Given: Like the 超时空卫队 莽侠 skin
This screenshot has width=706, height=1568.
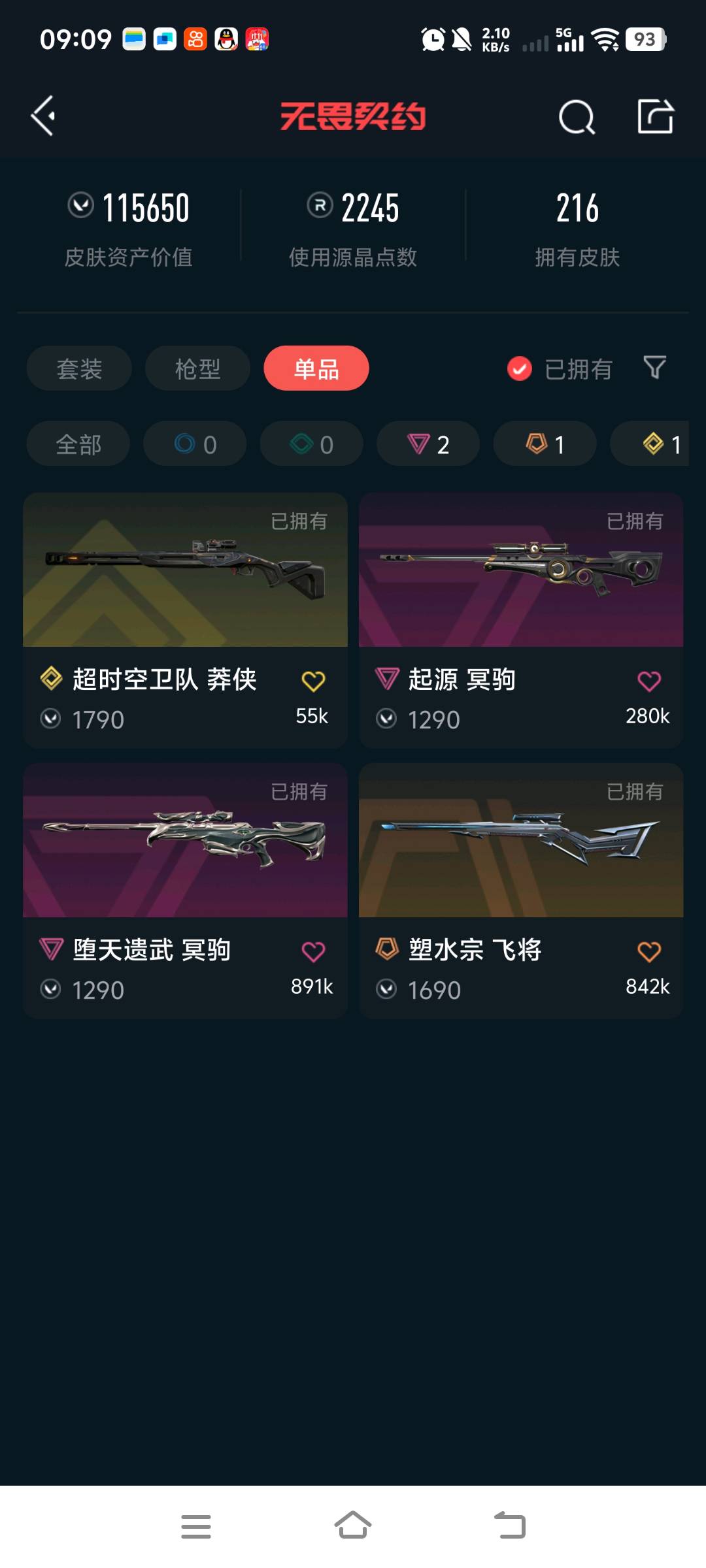Looking at the screenshot, I should point(313,681).
